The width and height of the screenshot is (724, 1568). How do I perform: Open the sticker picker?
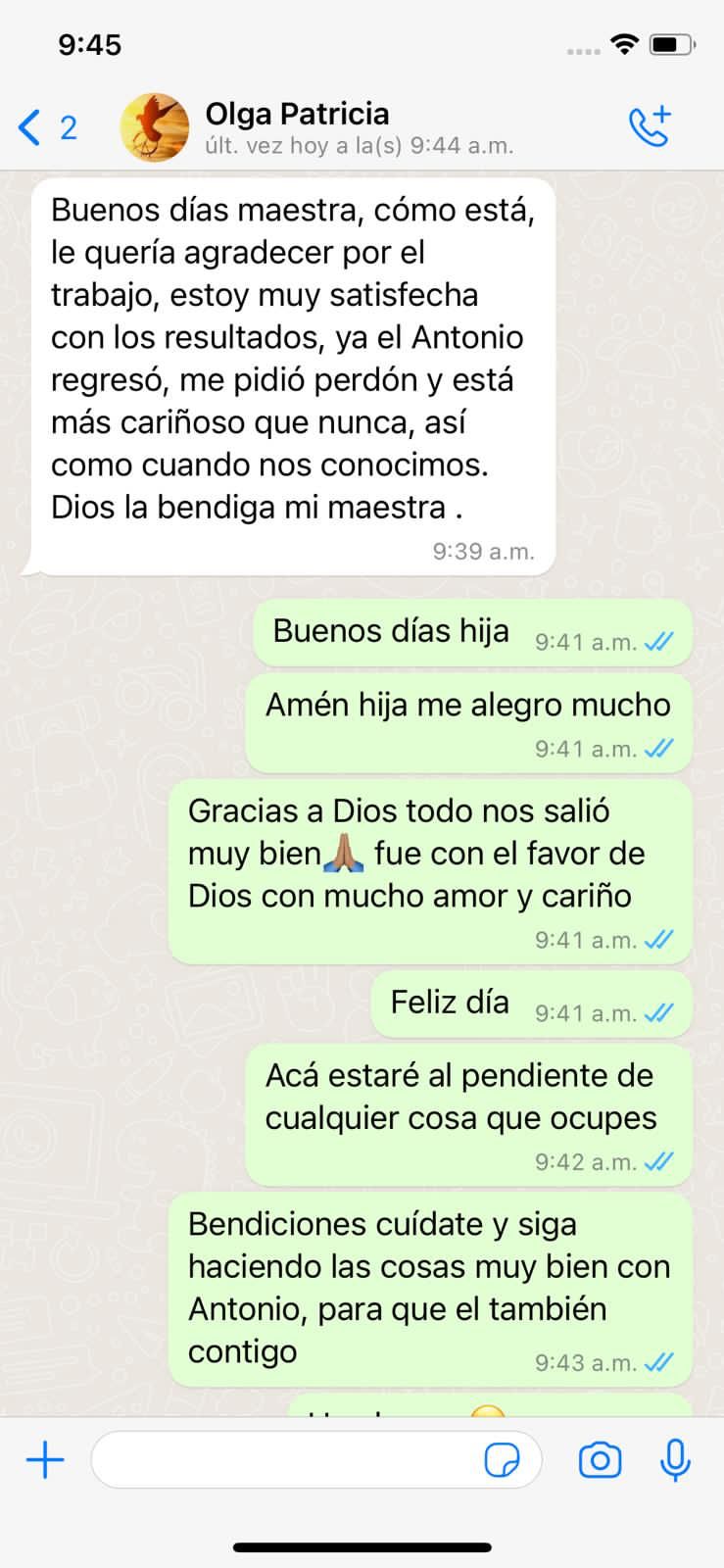pos(503,1460)
